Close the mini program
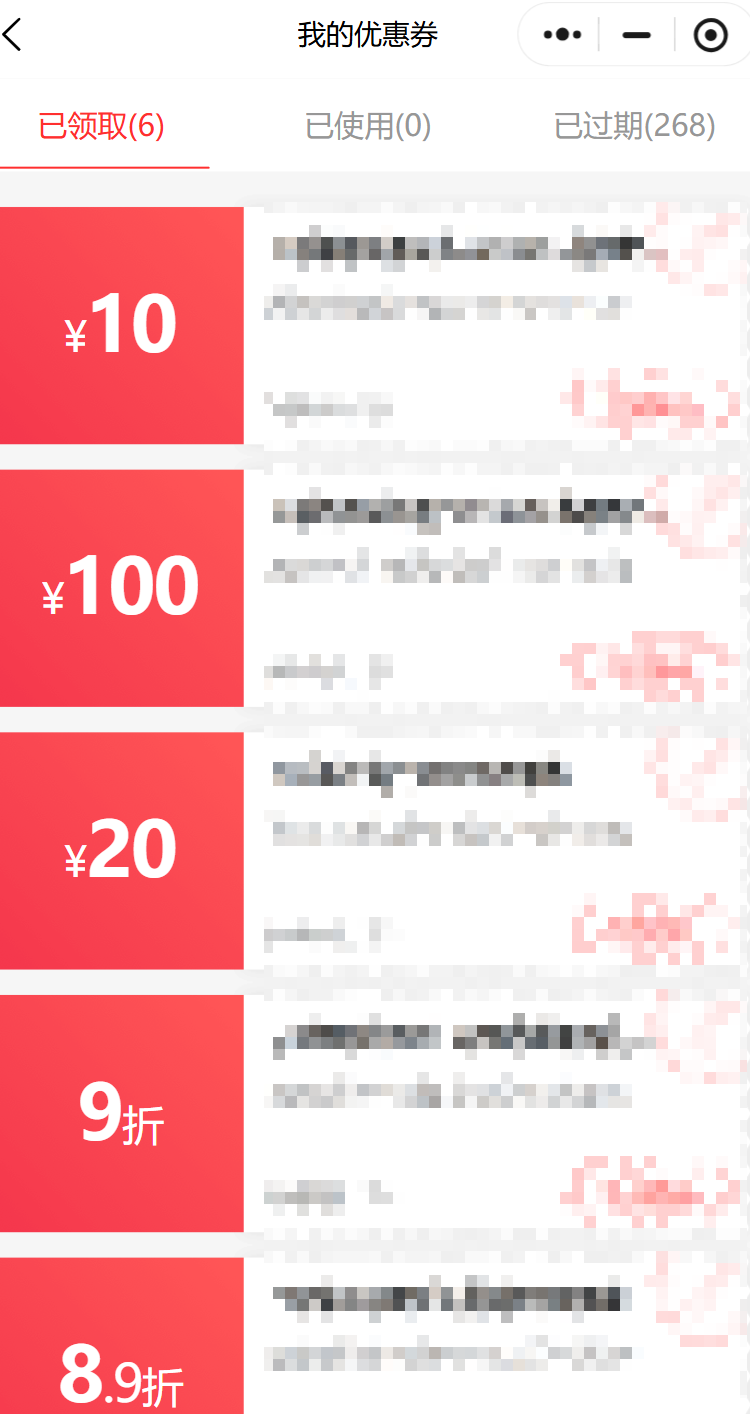750x1414 pixels. tap(710, 36)
